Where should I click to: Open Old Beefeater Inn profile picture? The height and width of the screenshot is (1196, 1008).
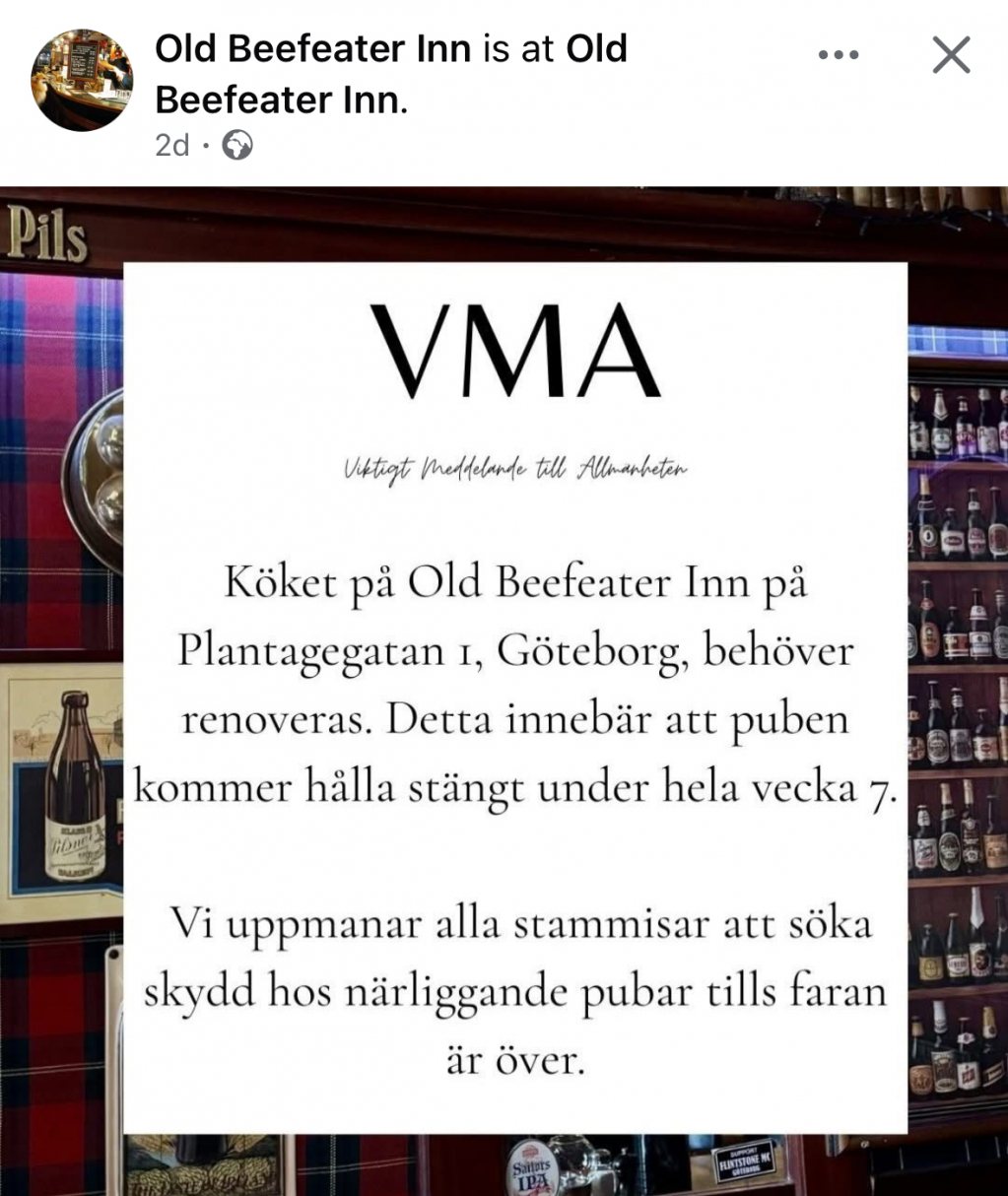(x=82, y=81)
